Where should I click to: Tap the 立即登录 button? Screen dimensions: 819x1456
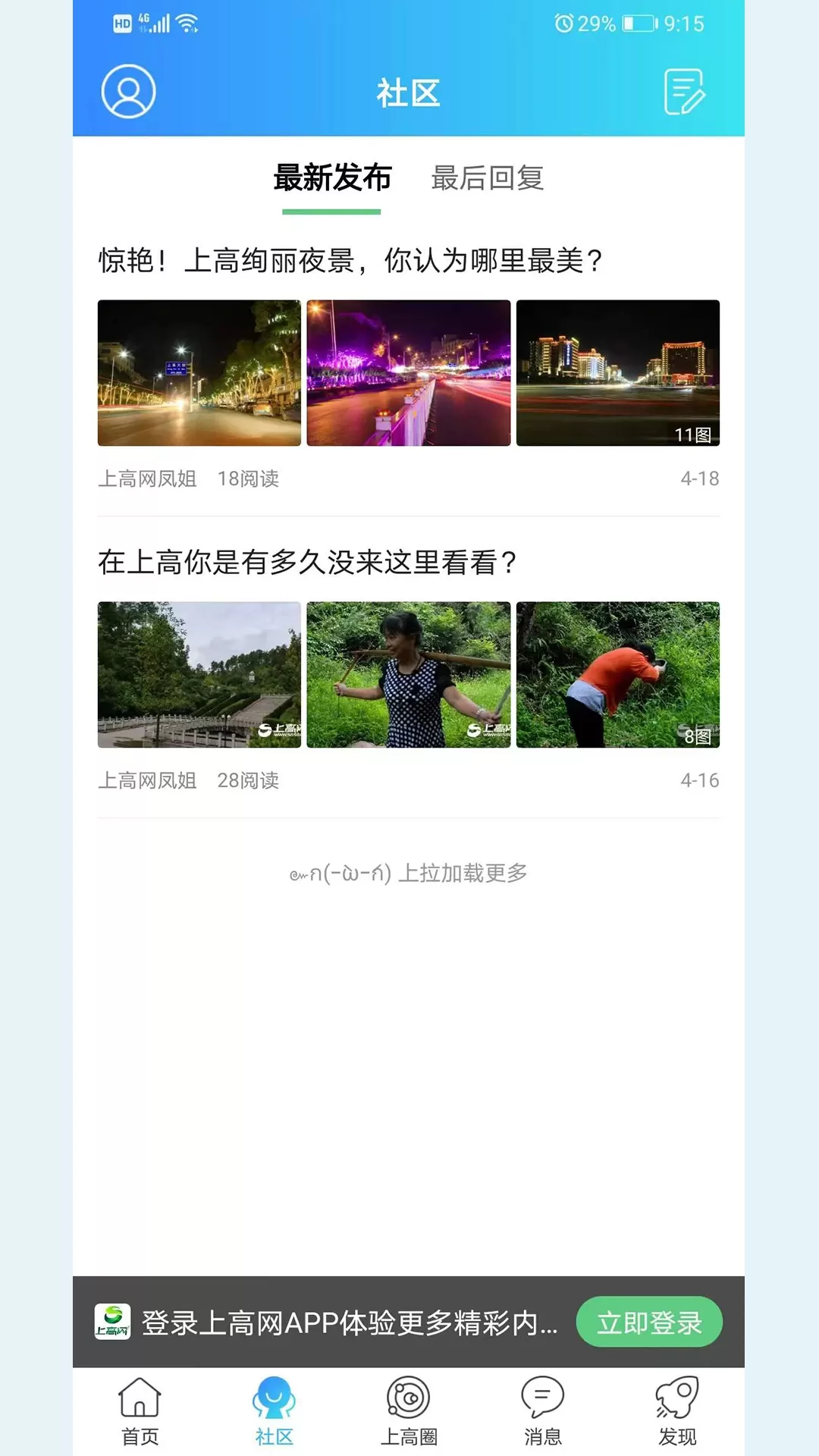click(x=648, y=1323)
